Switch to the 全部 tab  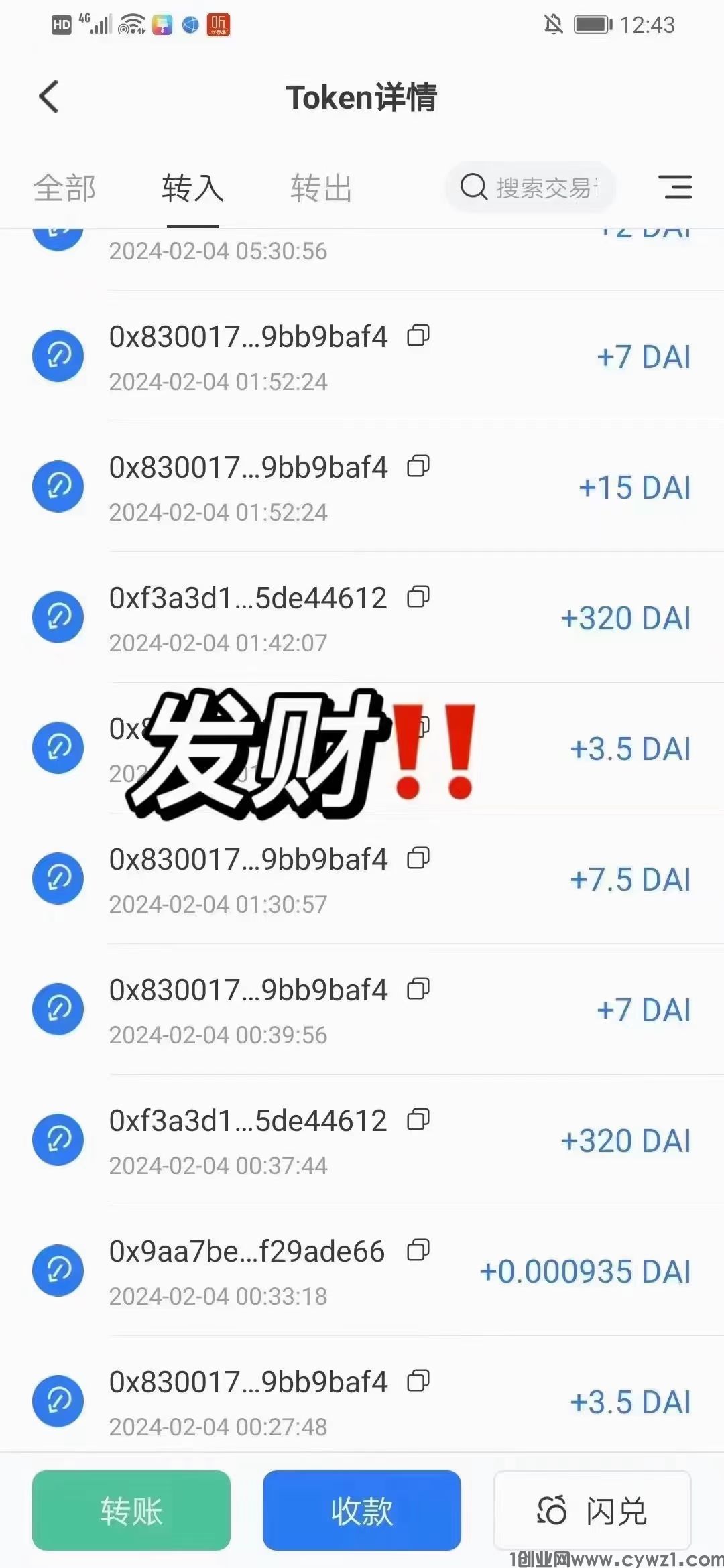point(64,188)
